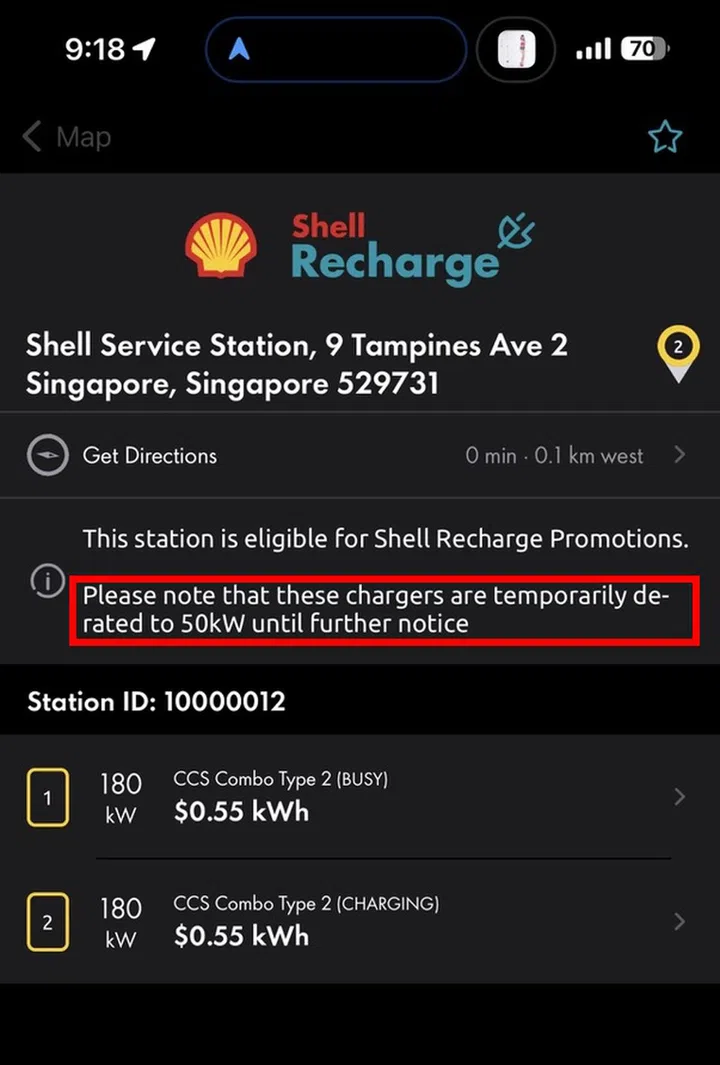Expand details for the BUSY charger
This screenshot has height=1065, width=720.
click(681, 797)
